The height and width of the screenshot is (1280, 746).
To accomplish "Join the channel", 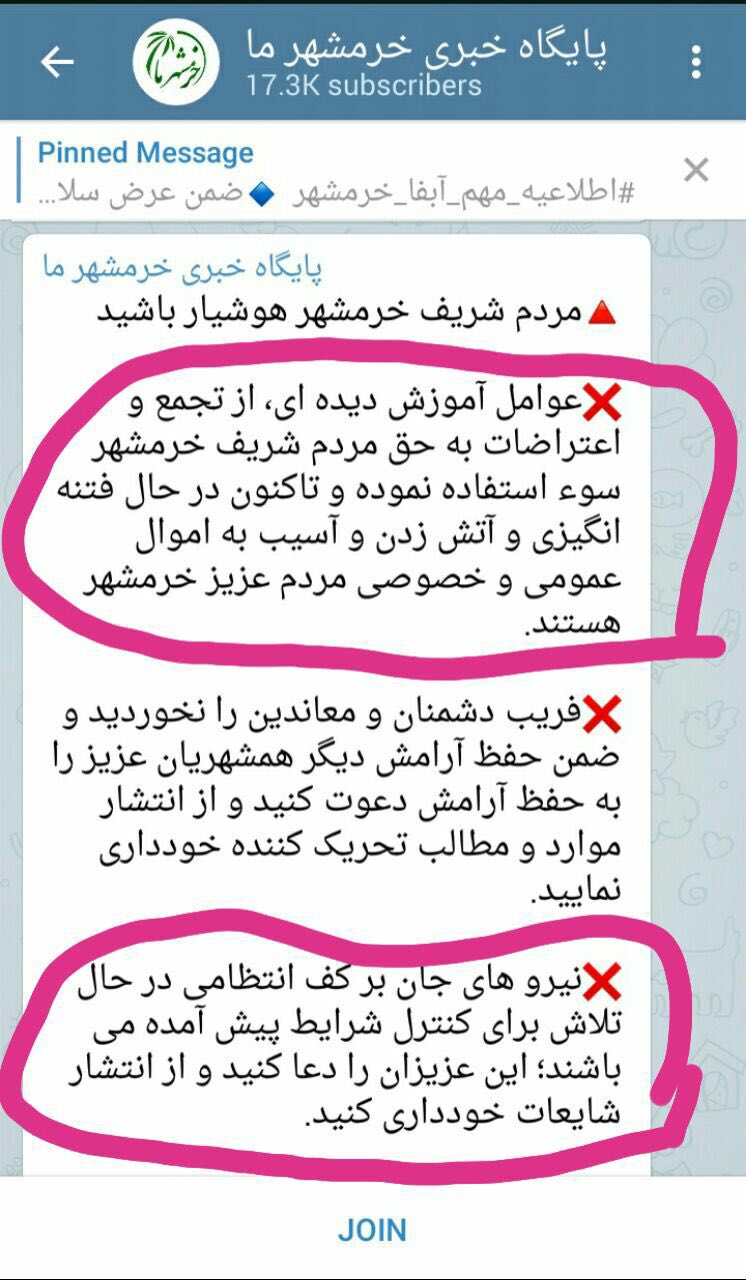I will (372, 1229).
